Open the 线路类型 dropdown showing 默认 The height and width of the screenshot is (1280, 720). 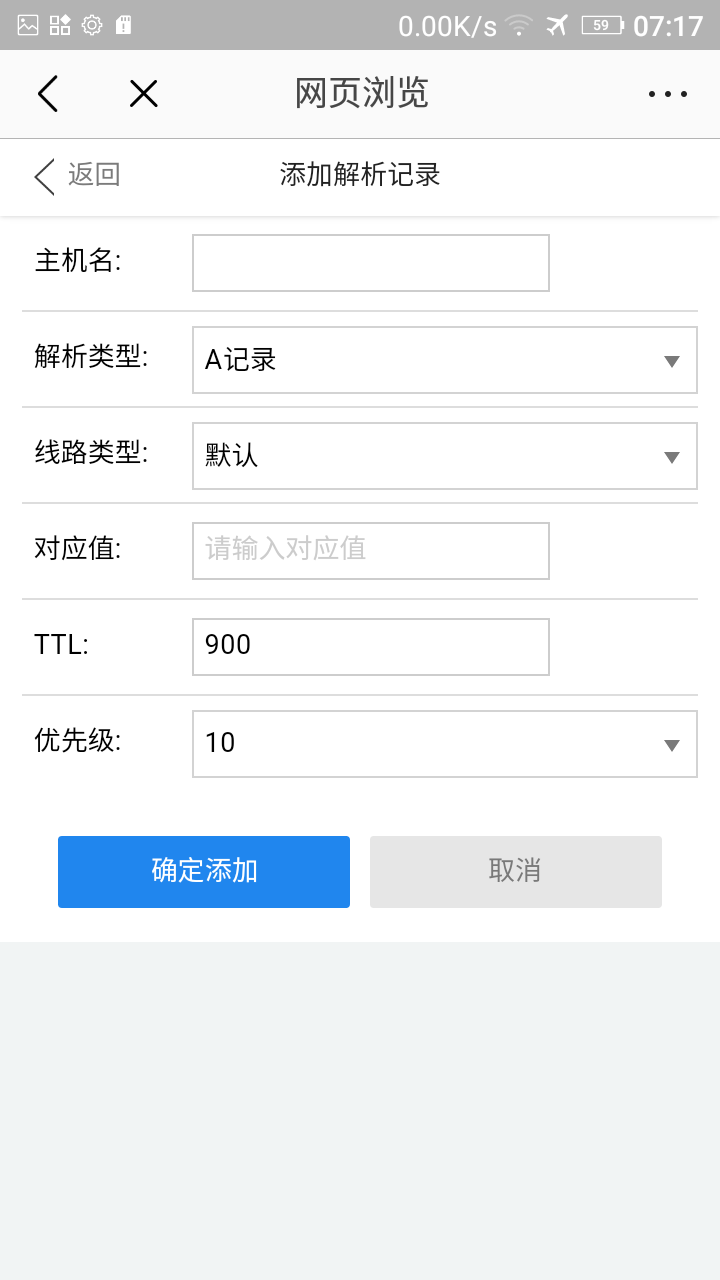point(444,456)
